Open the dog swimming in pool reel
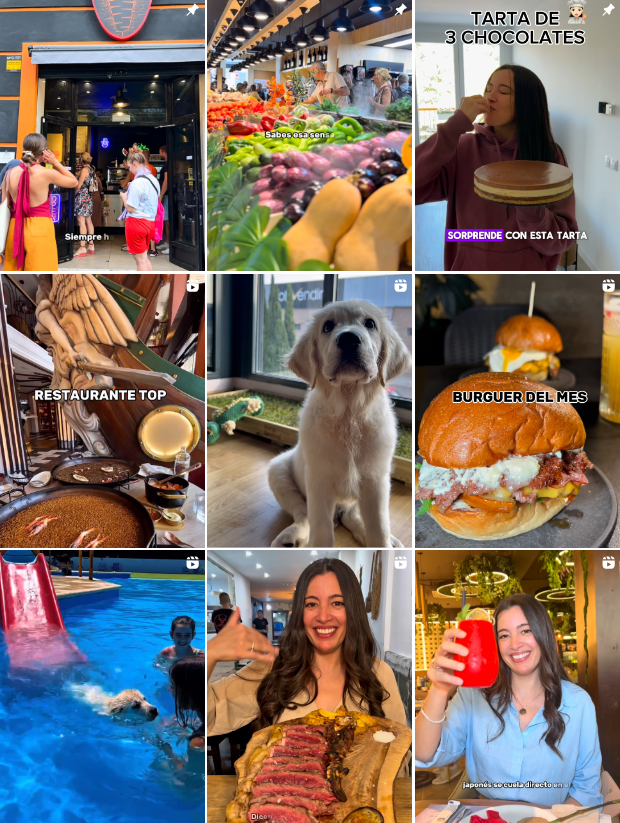 [x=102, y=686]
